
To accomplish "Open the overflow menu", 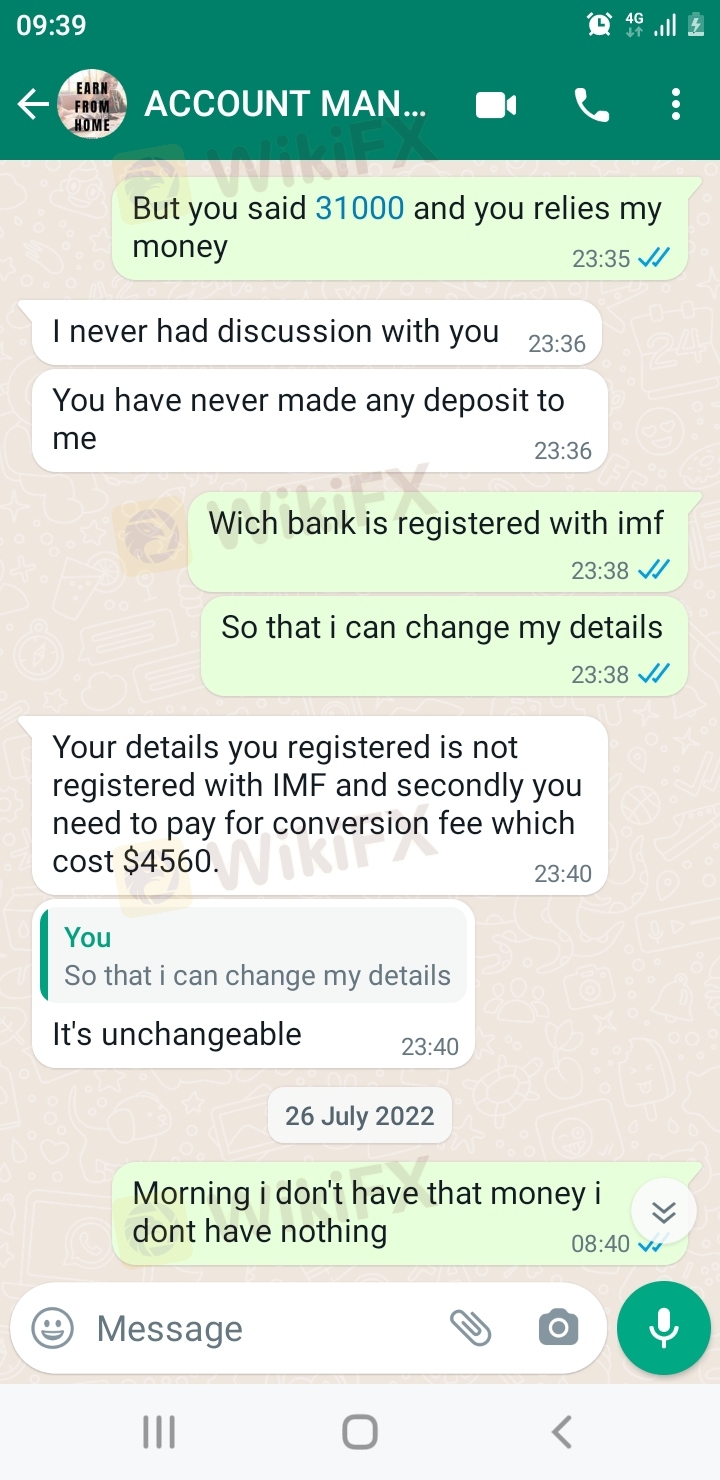I will pyautogui.click(x=676, y=104).
